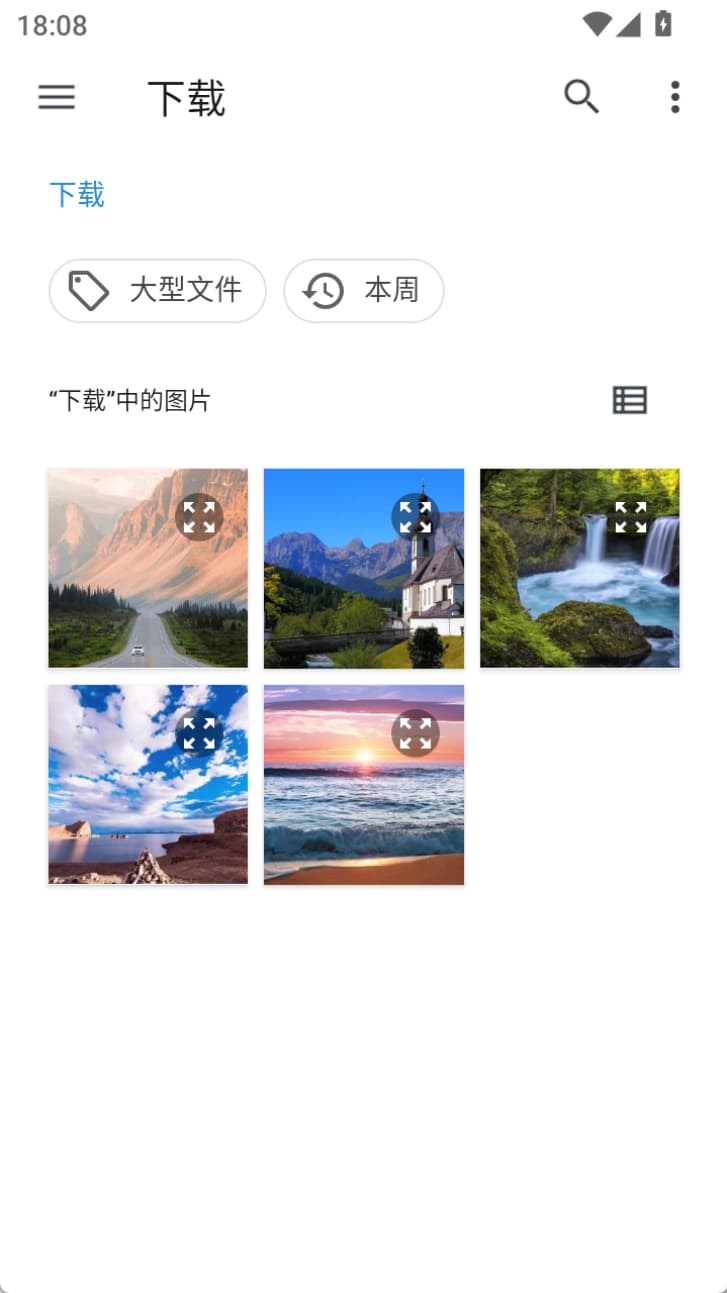
Task: Open the navigation drawer menu
Action: click(x=57, y=97)
